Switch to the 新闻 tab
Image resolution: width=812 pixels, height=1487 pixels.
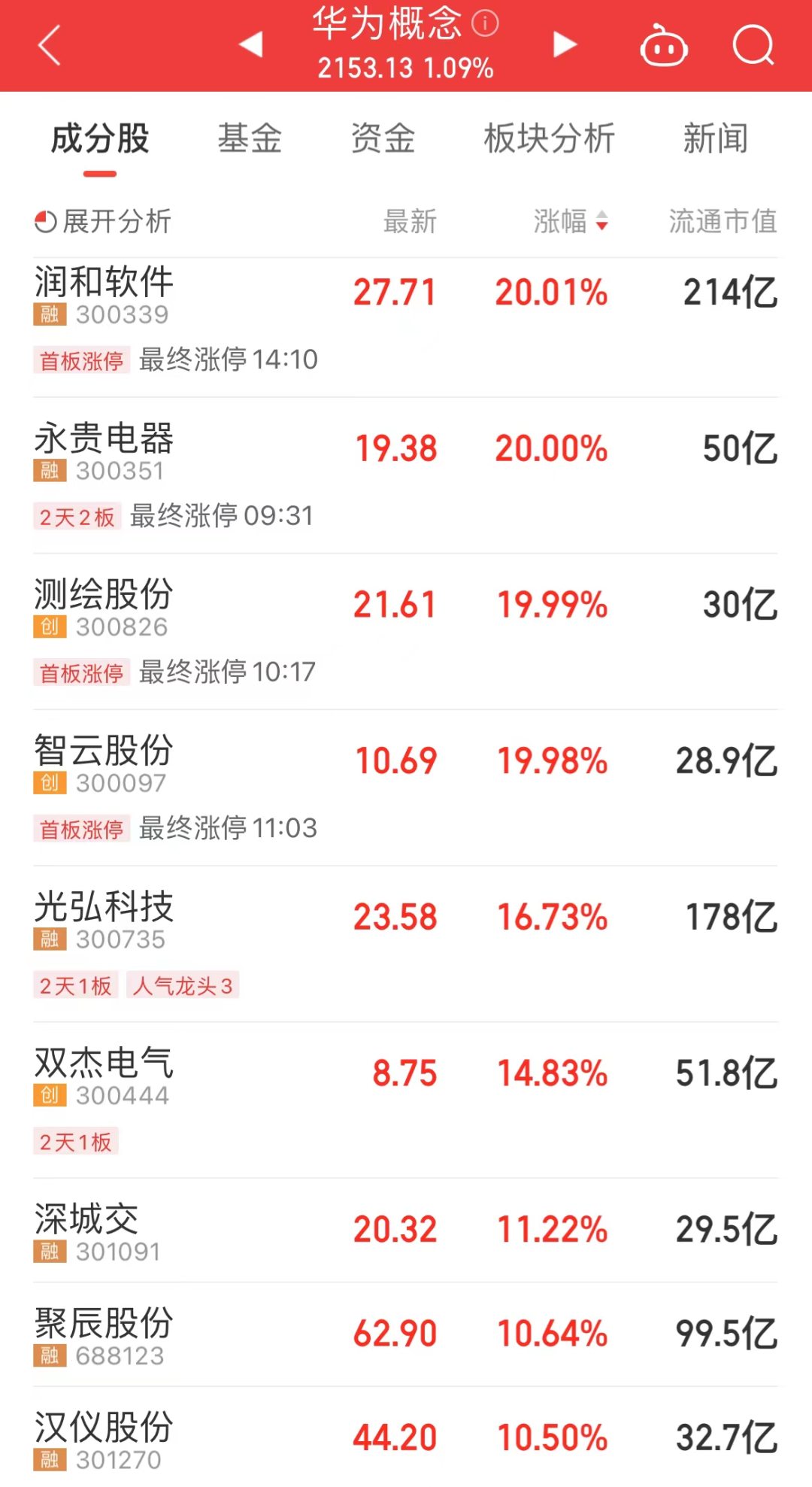pos(715,139)
